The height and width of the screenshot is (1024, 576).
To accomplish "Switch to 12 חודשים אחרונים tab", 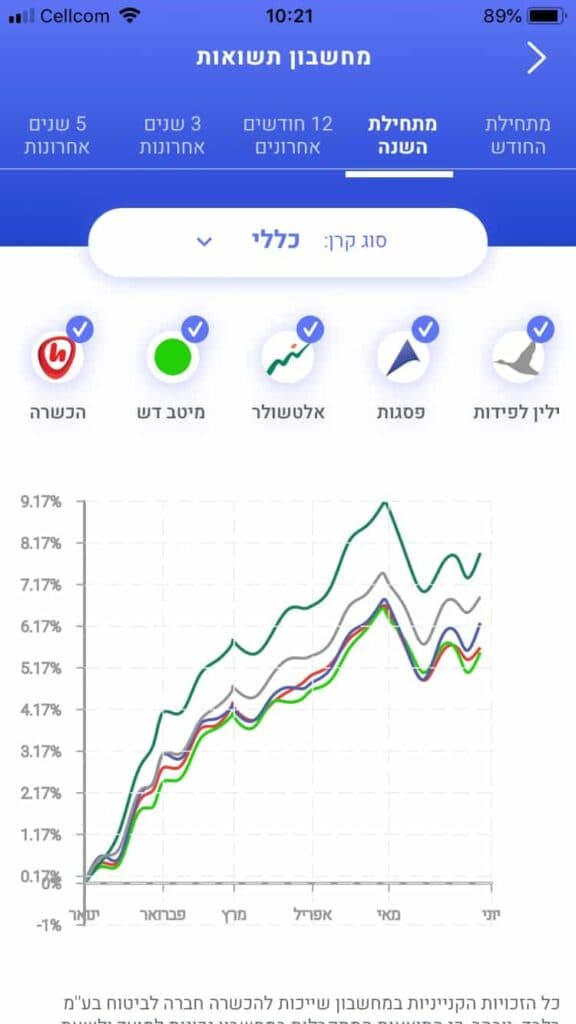I will click(288, 135).
